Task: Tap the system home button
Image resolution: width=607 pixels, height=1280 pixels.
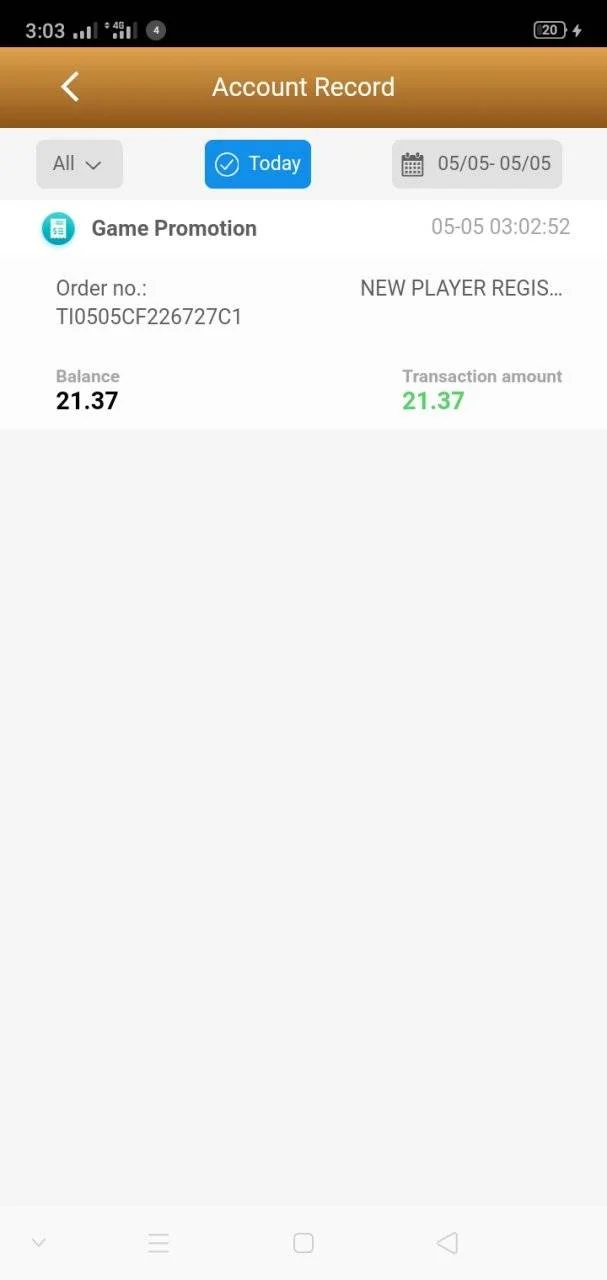Action: pyautogui.click(x=303, y=1243)
